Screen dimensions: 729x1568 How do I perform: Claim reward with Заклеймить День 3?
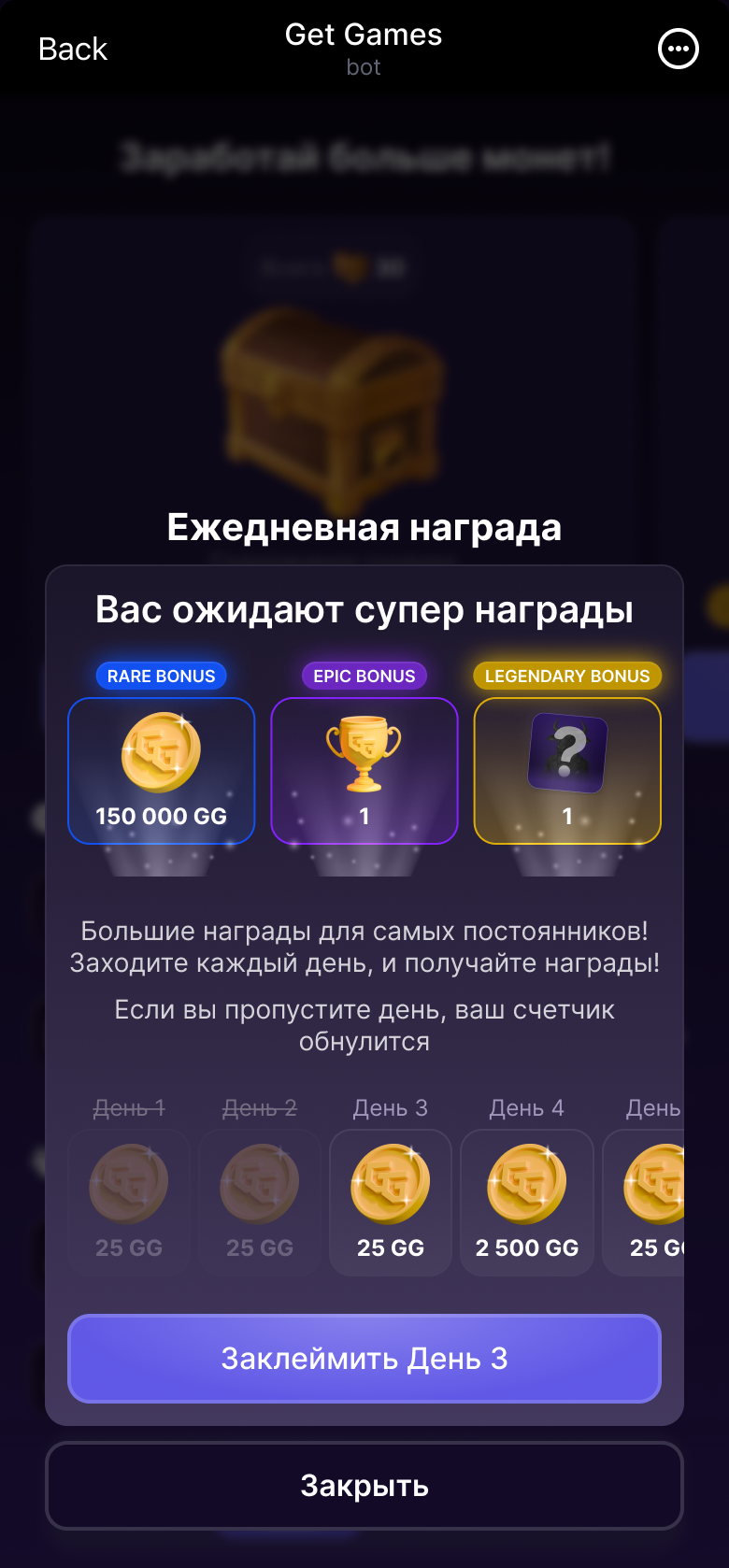(x=364, y=1358)
